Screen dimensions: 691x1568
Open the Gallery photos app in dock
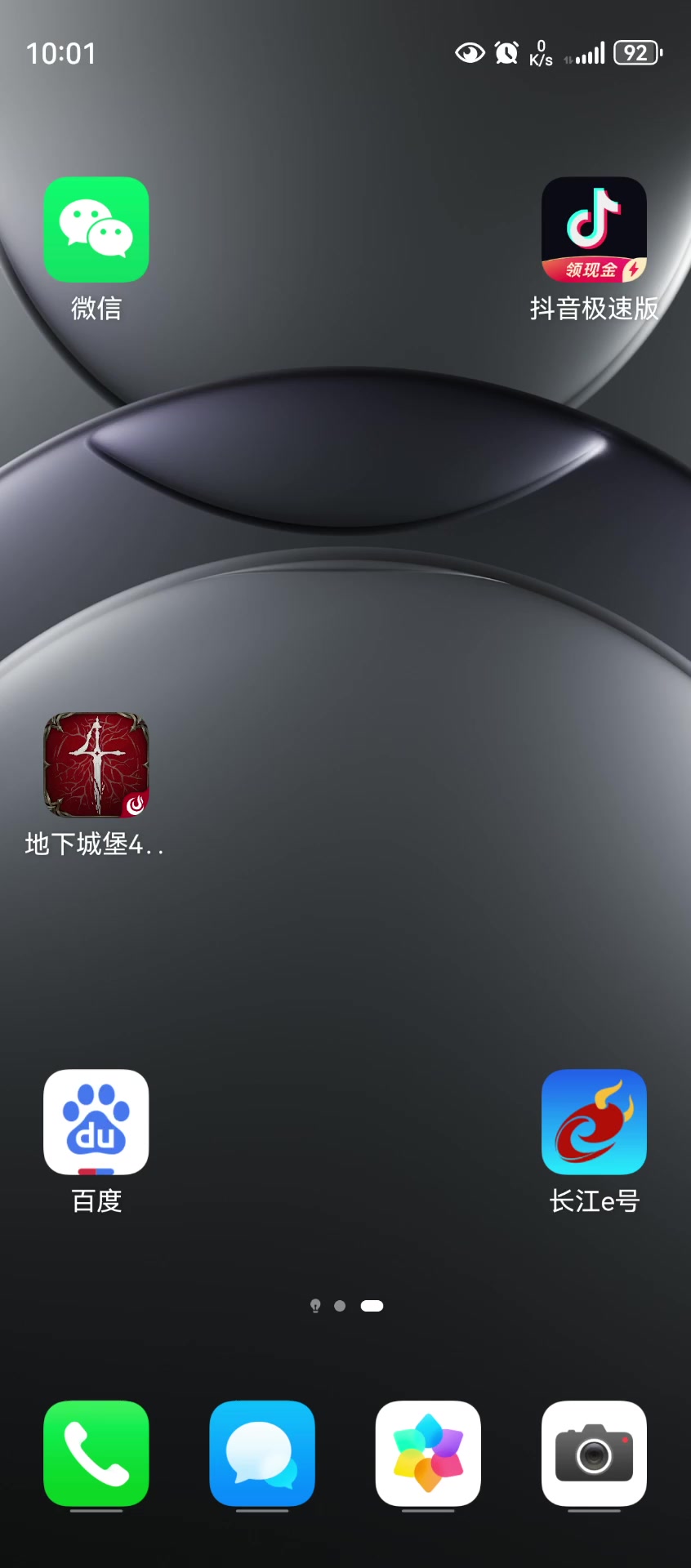point(428,1453)
